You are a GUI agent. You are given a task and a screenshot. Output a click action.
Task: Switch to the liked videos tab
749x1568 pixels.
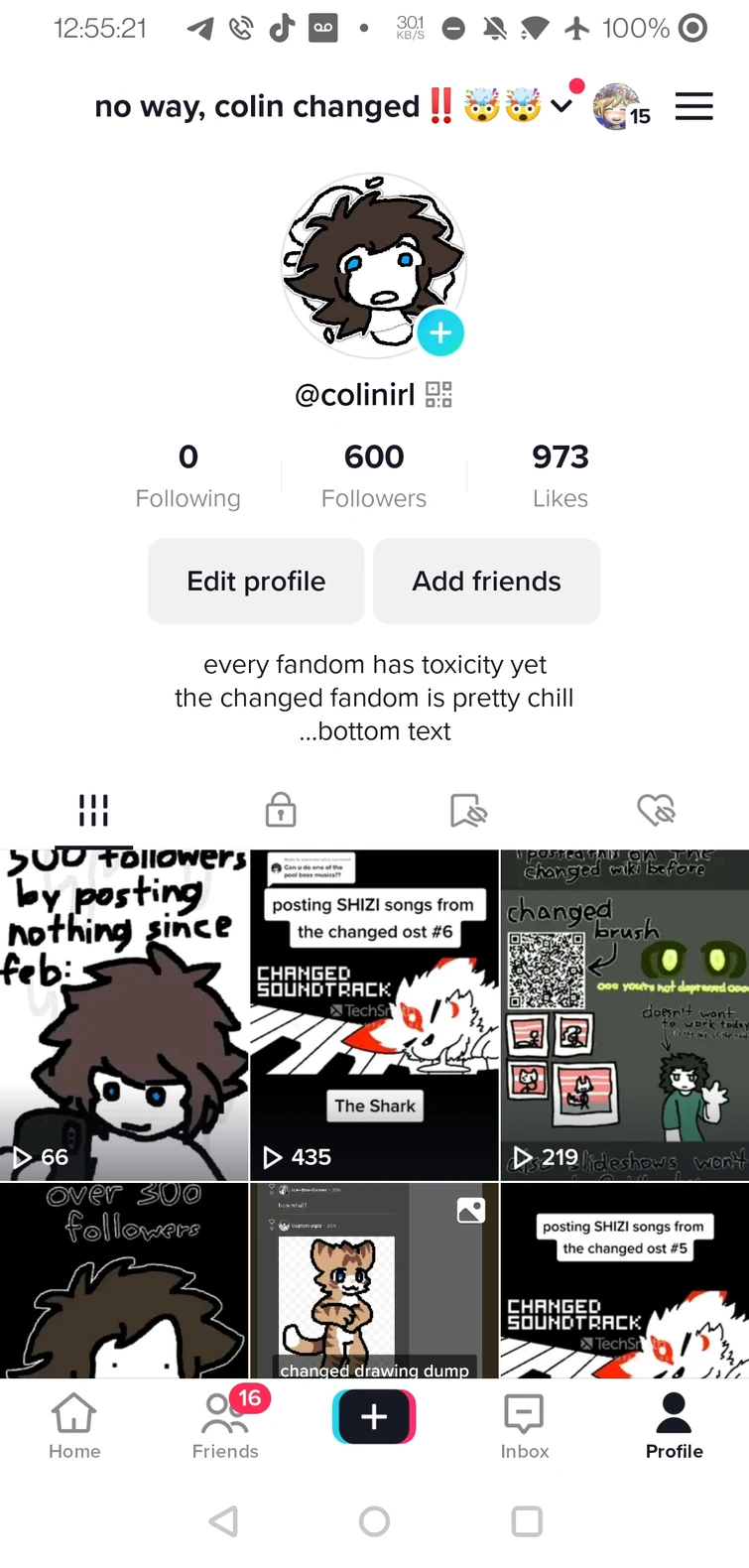click(656, 810)
